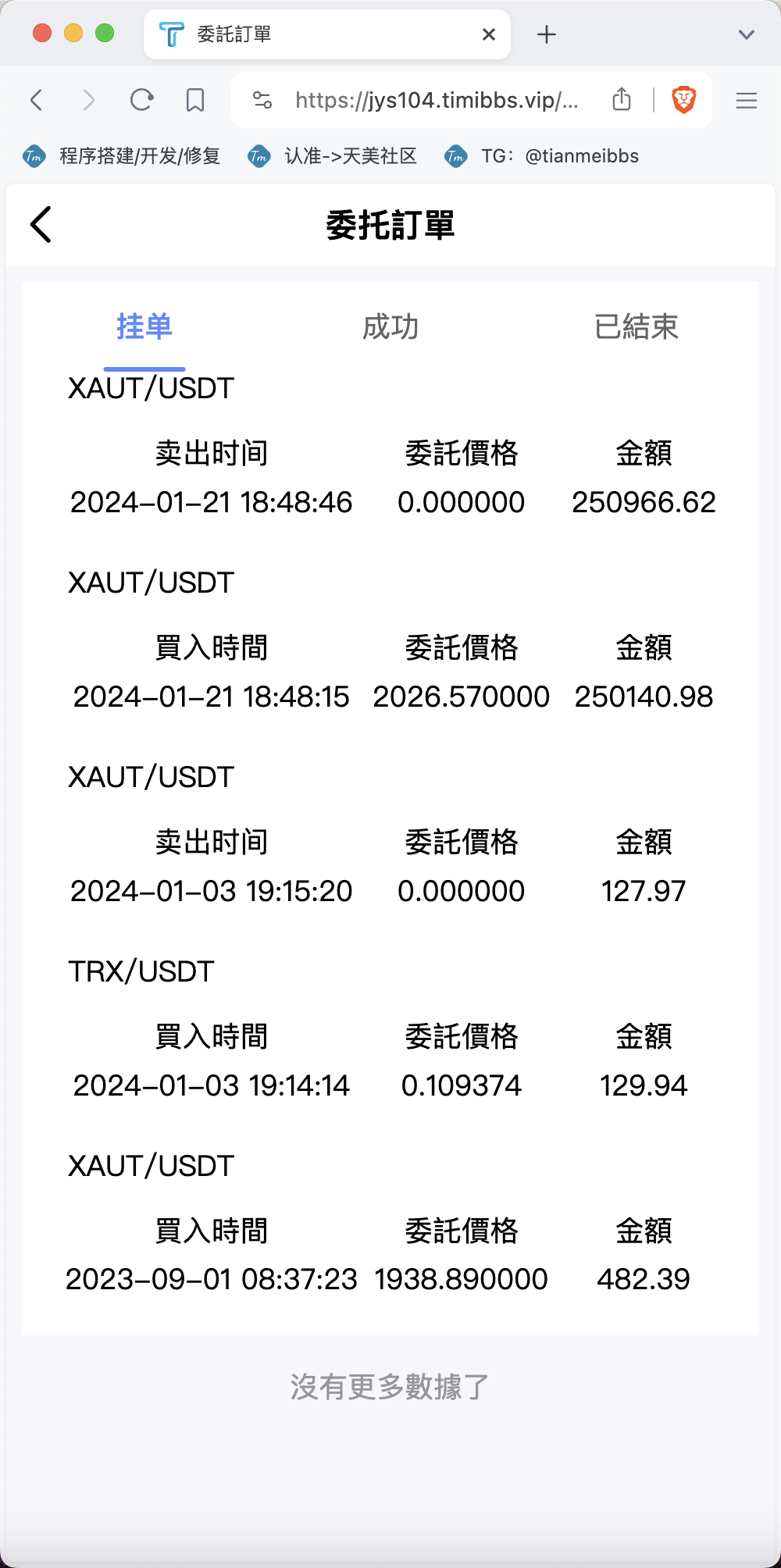Share the page via the share icon
The height and width of the screenshot is (1568, 781).
[x=622, y=99]
